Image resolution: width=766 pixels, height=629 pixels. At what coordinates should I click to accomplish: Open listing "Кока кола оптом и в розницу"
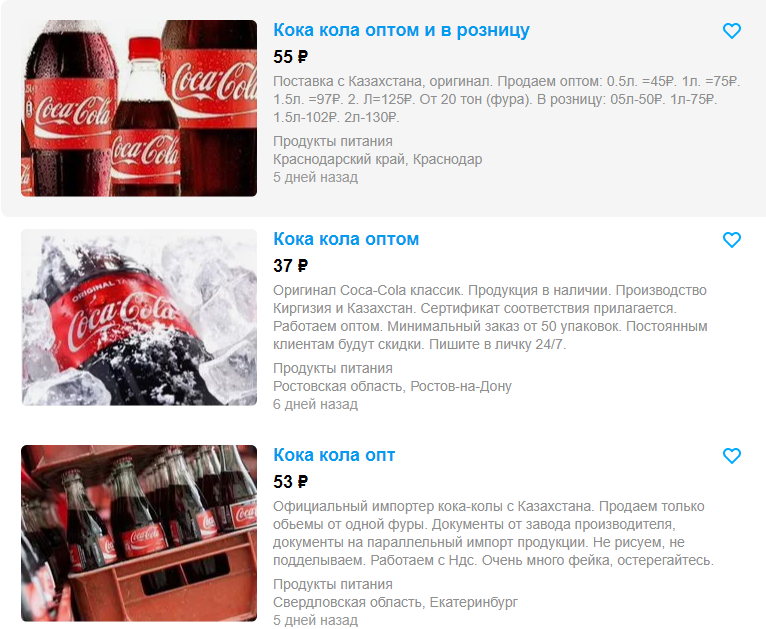tap(401, 30)
